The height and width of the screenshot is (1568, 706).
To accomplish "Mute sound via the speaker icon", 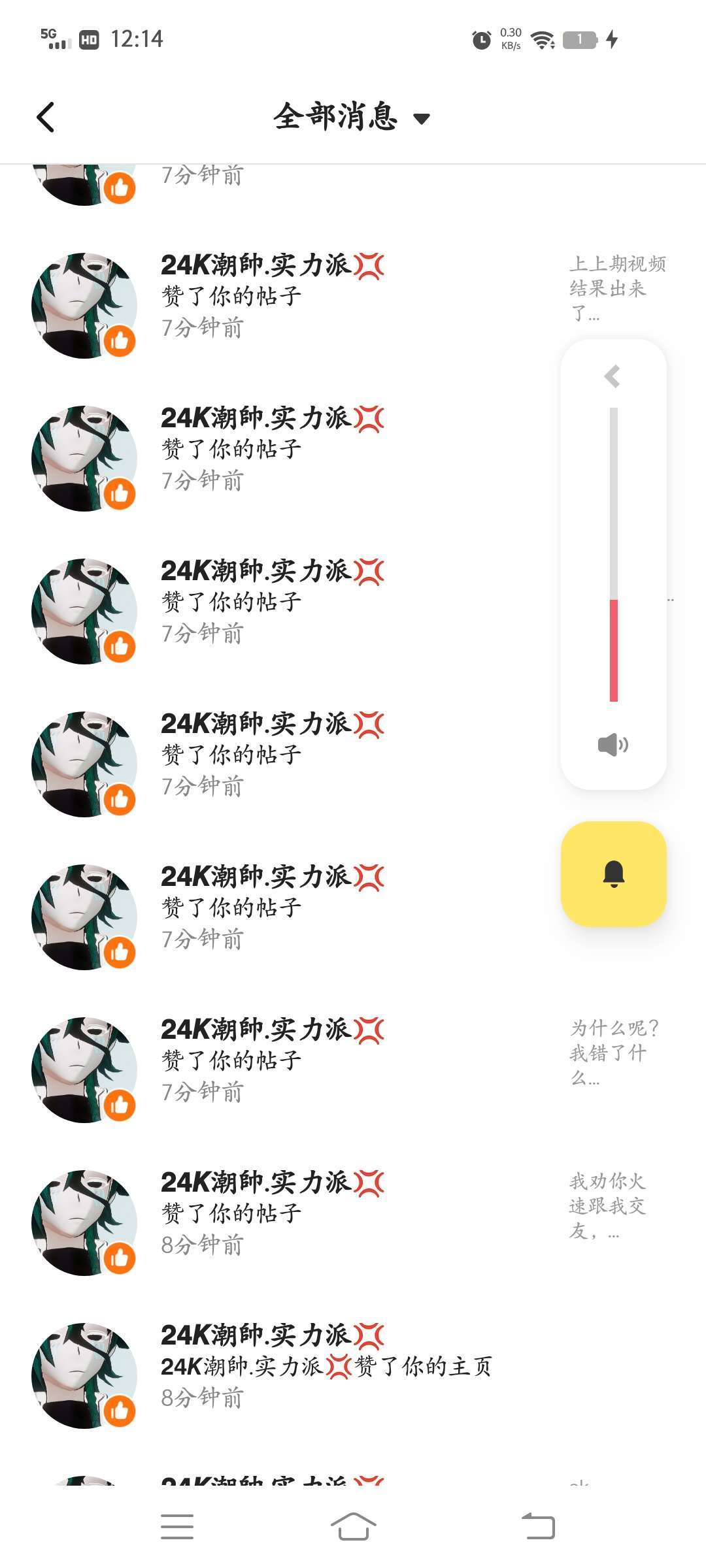I will coord(613,745).
